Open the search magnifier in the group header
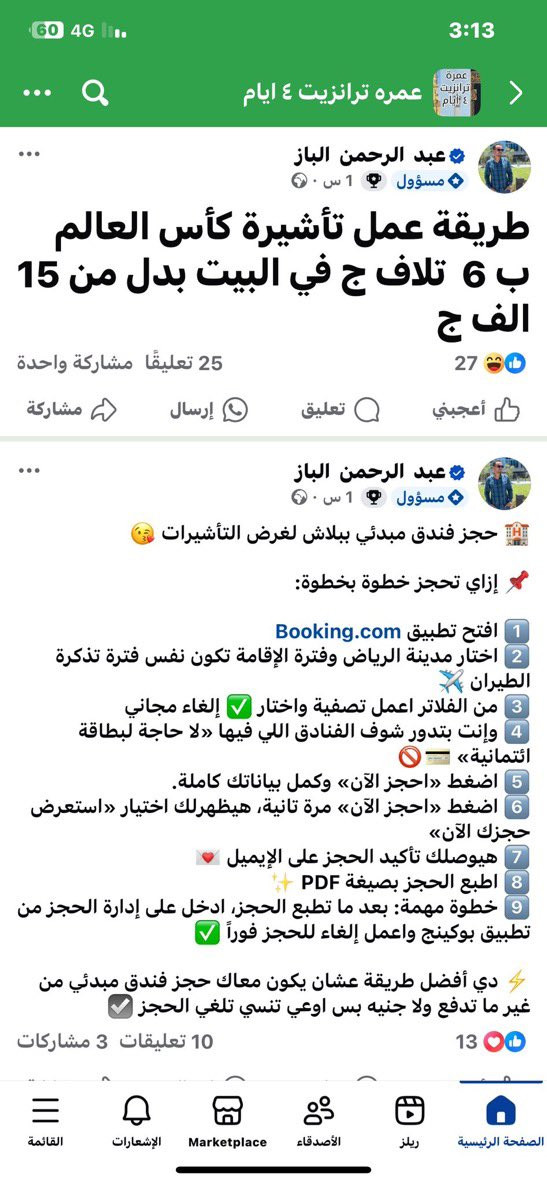 click(x=95, y=93)
